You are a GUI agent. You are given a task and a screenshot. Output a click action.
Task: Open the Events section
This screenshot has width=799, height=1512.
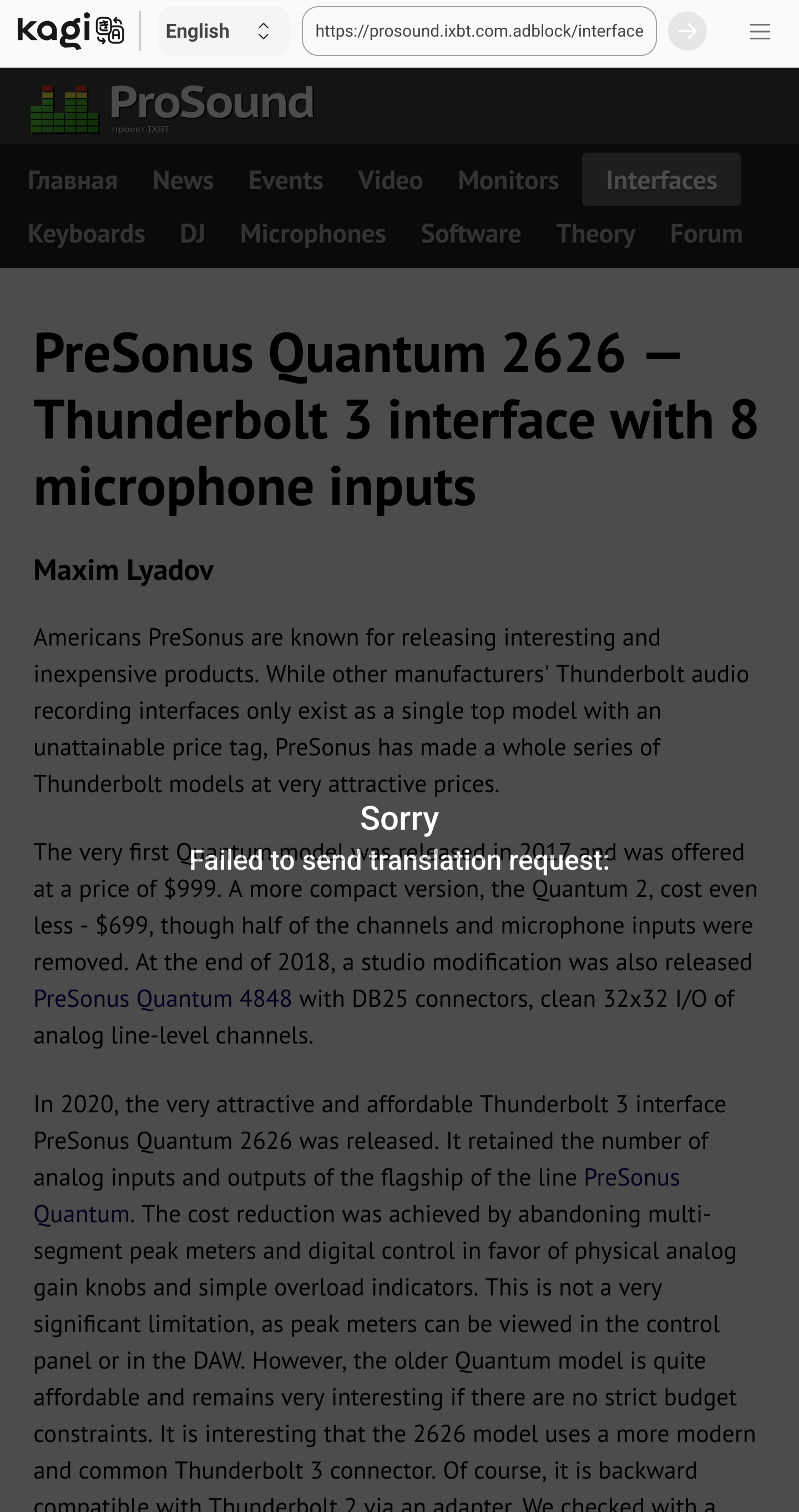(x=286, y=180)
